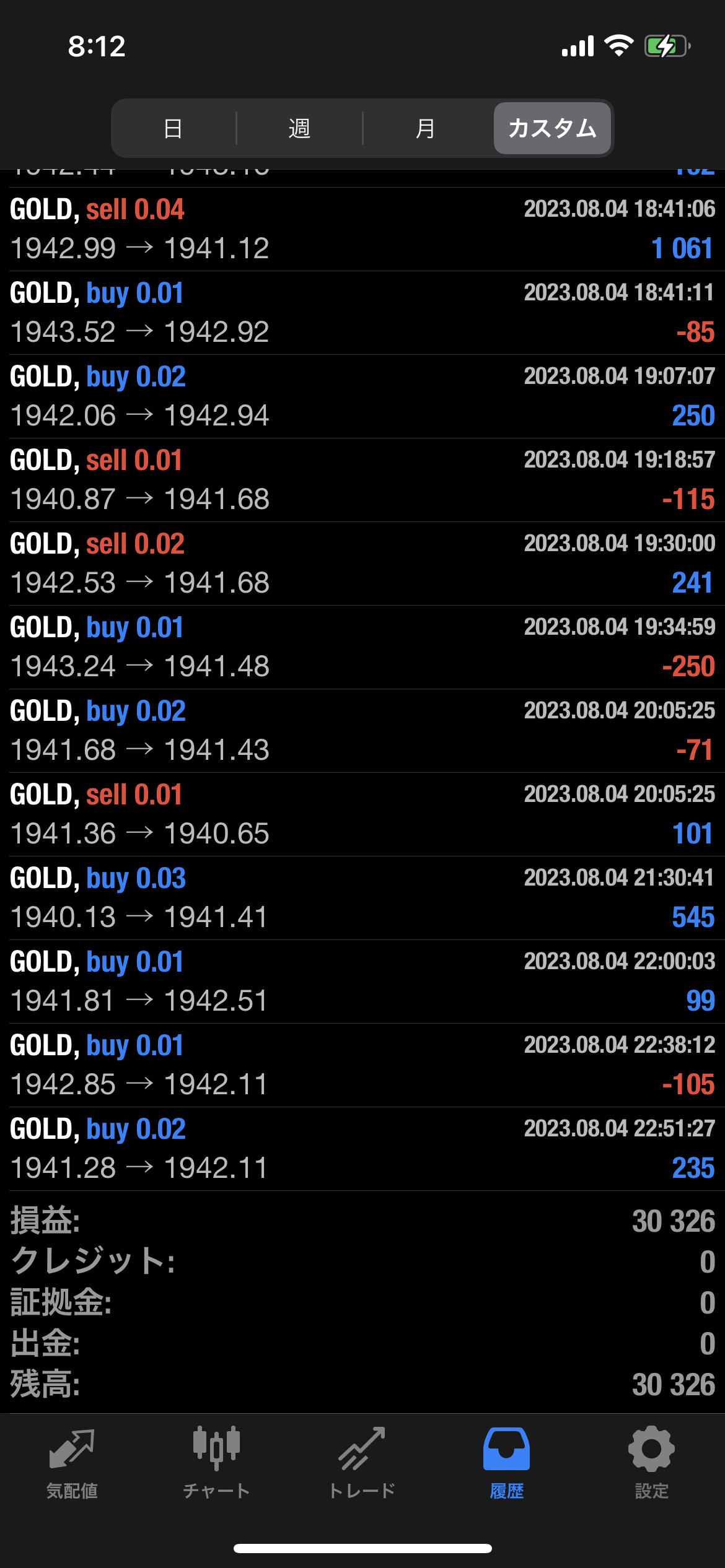This screenshot has width=725, height=1568.
Task: Expand the GOLD buy 0.01 trade at 18:41:11
Action: pyautogui.click(x=362, y=313)
